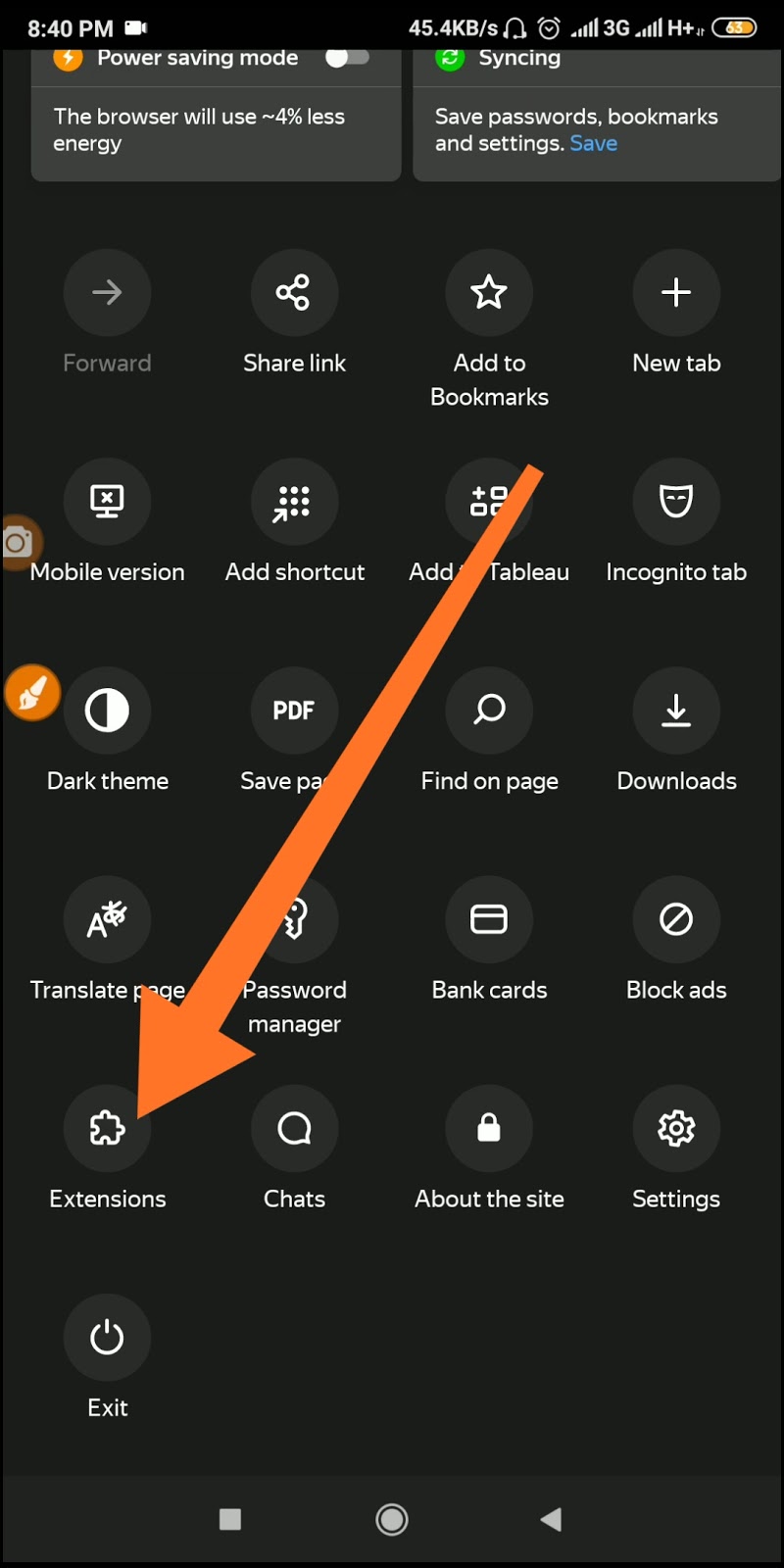Open Downloads
The width and height of the screenshot is (784, 1568).
tap(676, 710)
